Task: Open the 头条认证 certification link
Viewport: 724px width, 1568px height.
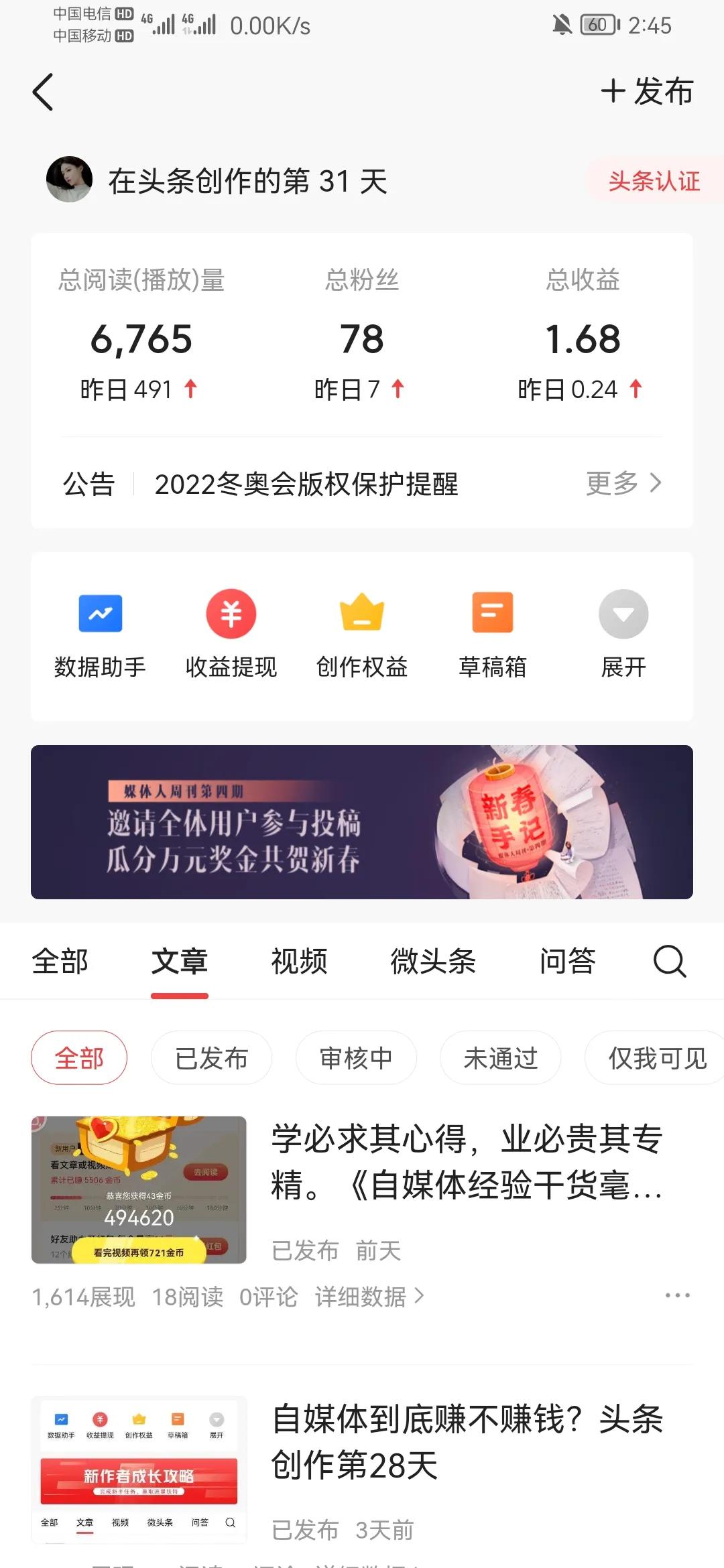Action: 654,181
